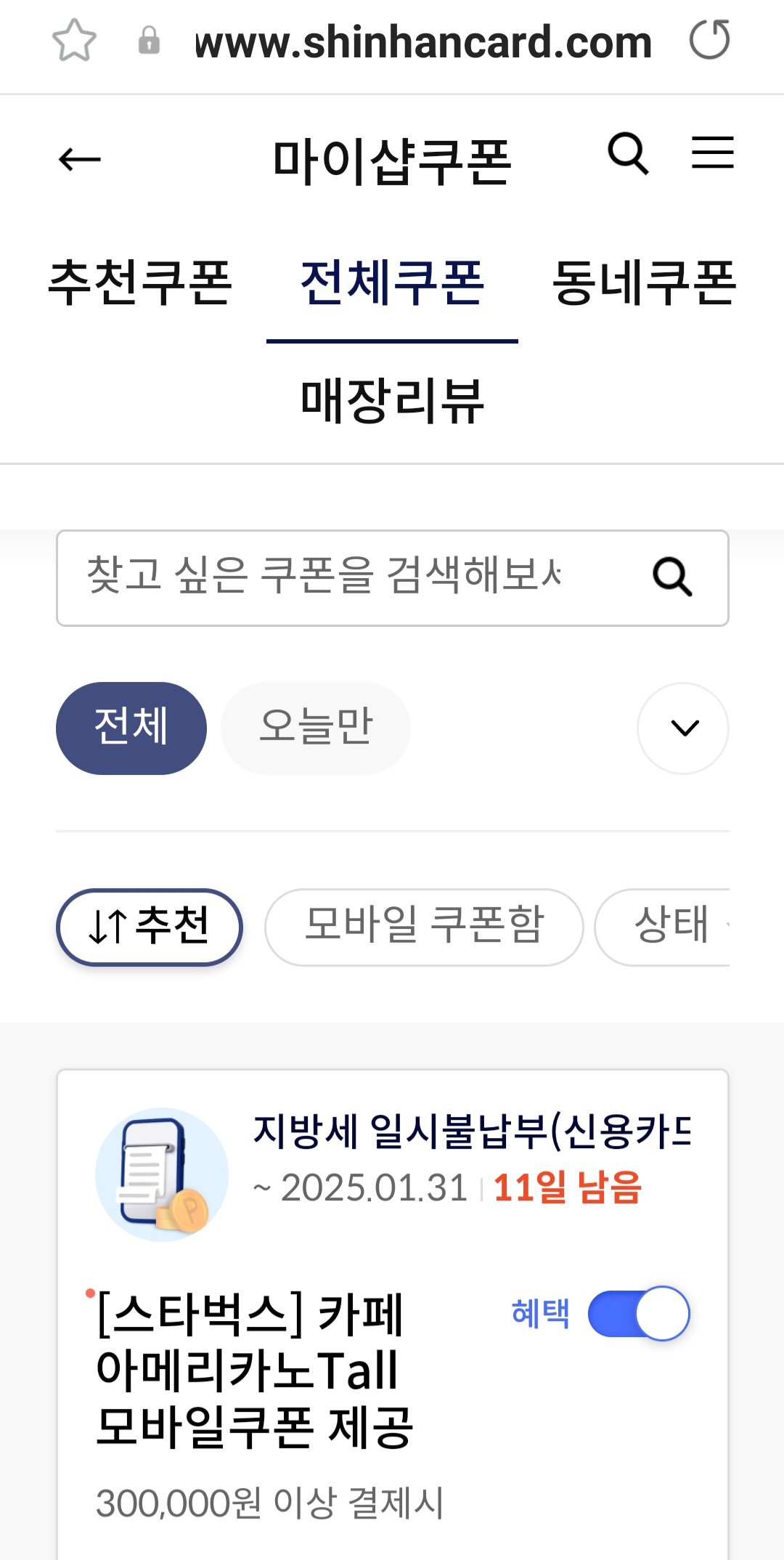
Task: Switch to the 추천쿠폰 tab
Action: [140, 283]
